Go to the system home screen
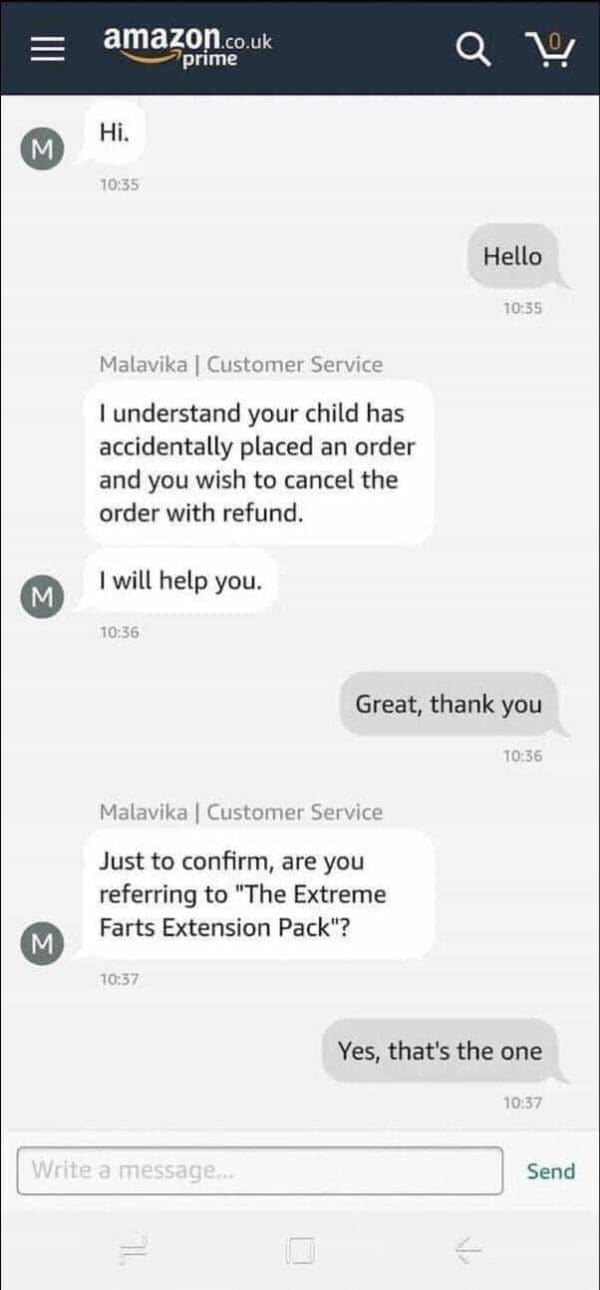Image resolution: width=600 pixels, height=1290 pixels. click(300, 1249)
